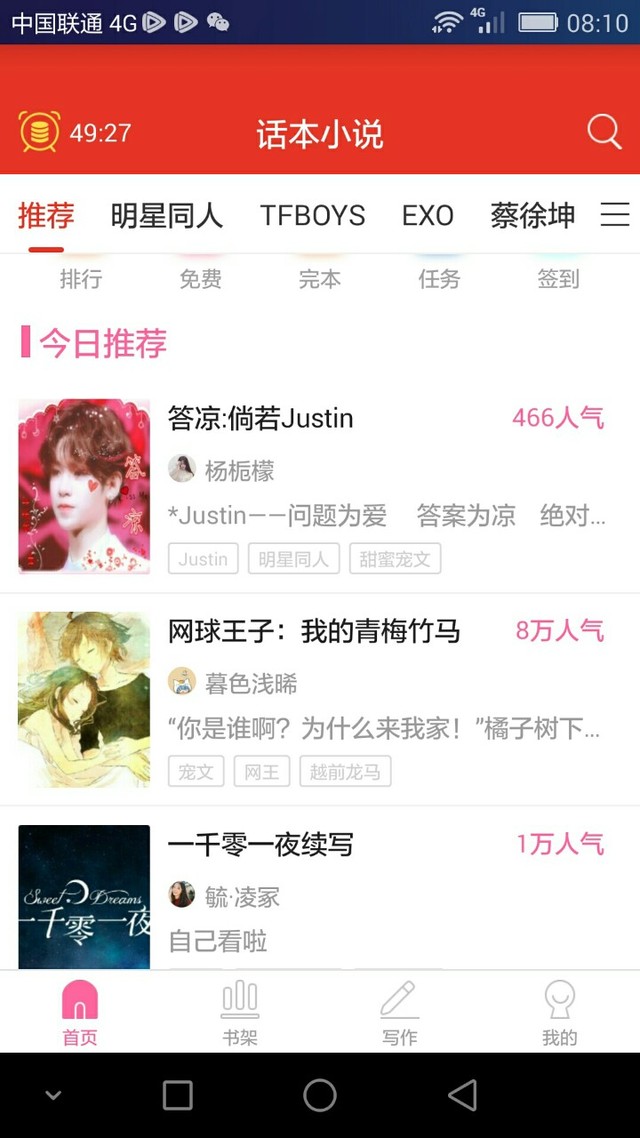The width and height of the screenshot is (640, 1138).
Task: Open the 免费 free books shortcut
Action: pos(200,277)
